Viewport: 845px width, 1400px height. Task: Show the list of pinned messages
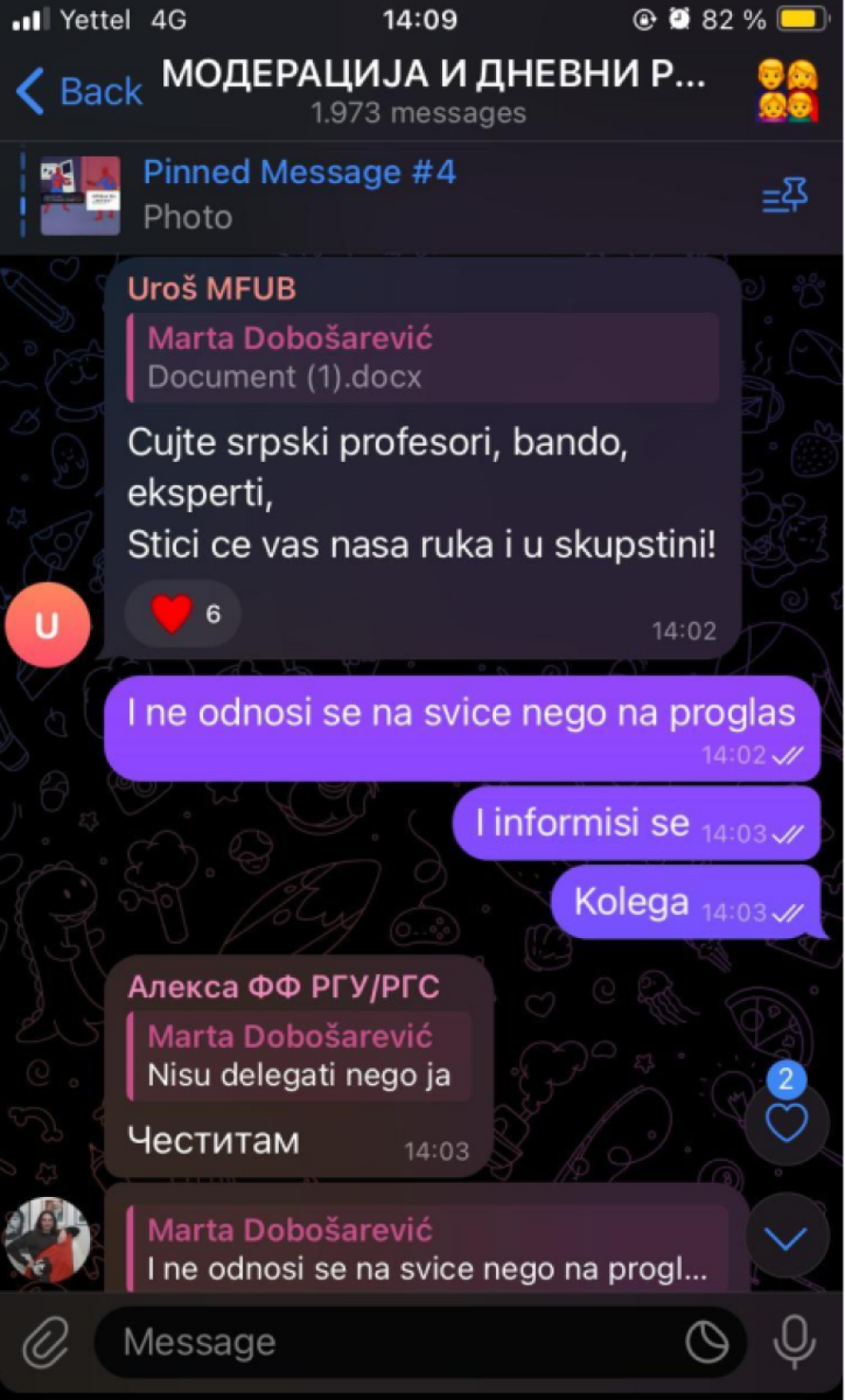[x=784, y=196]
